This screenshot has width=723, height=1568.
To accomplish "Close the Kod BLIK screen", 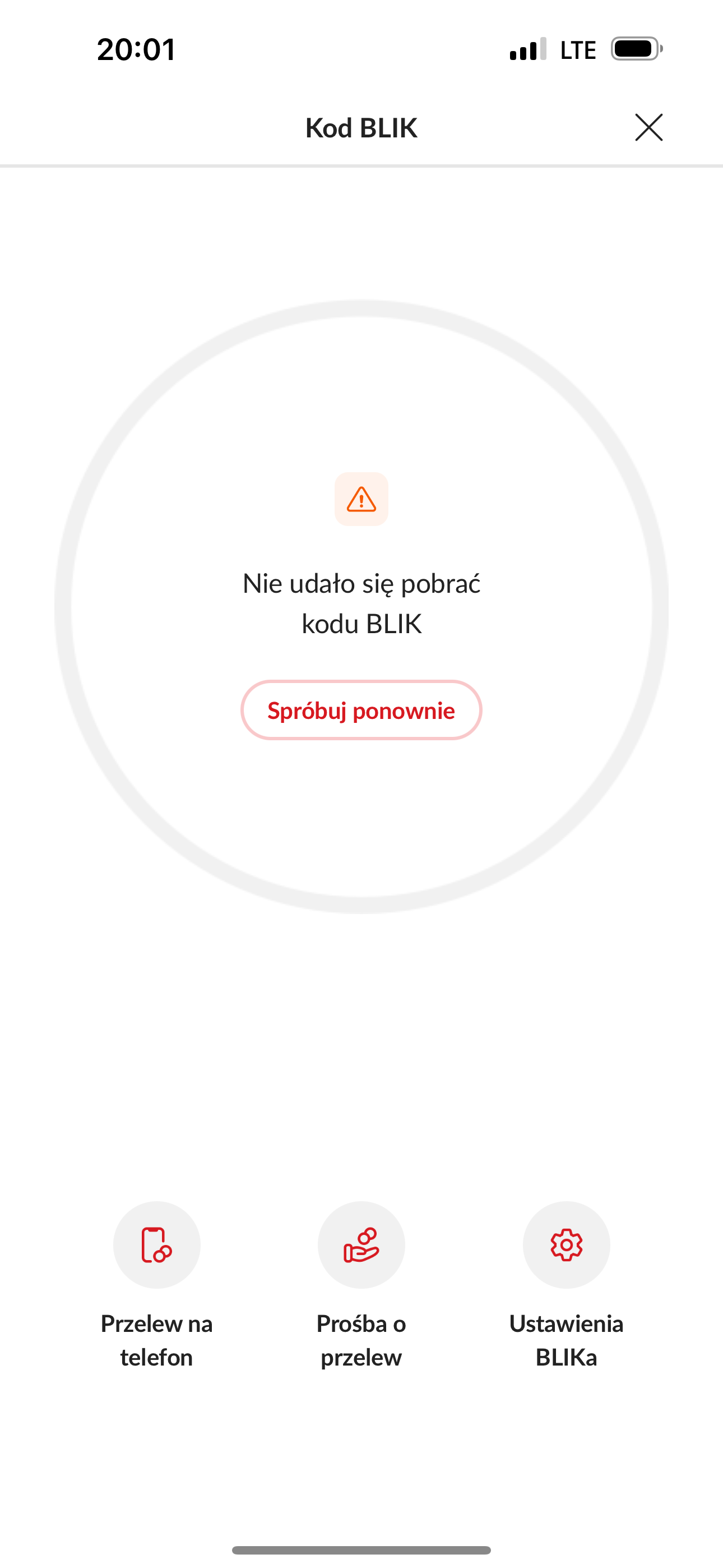I will click(649, 127).
